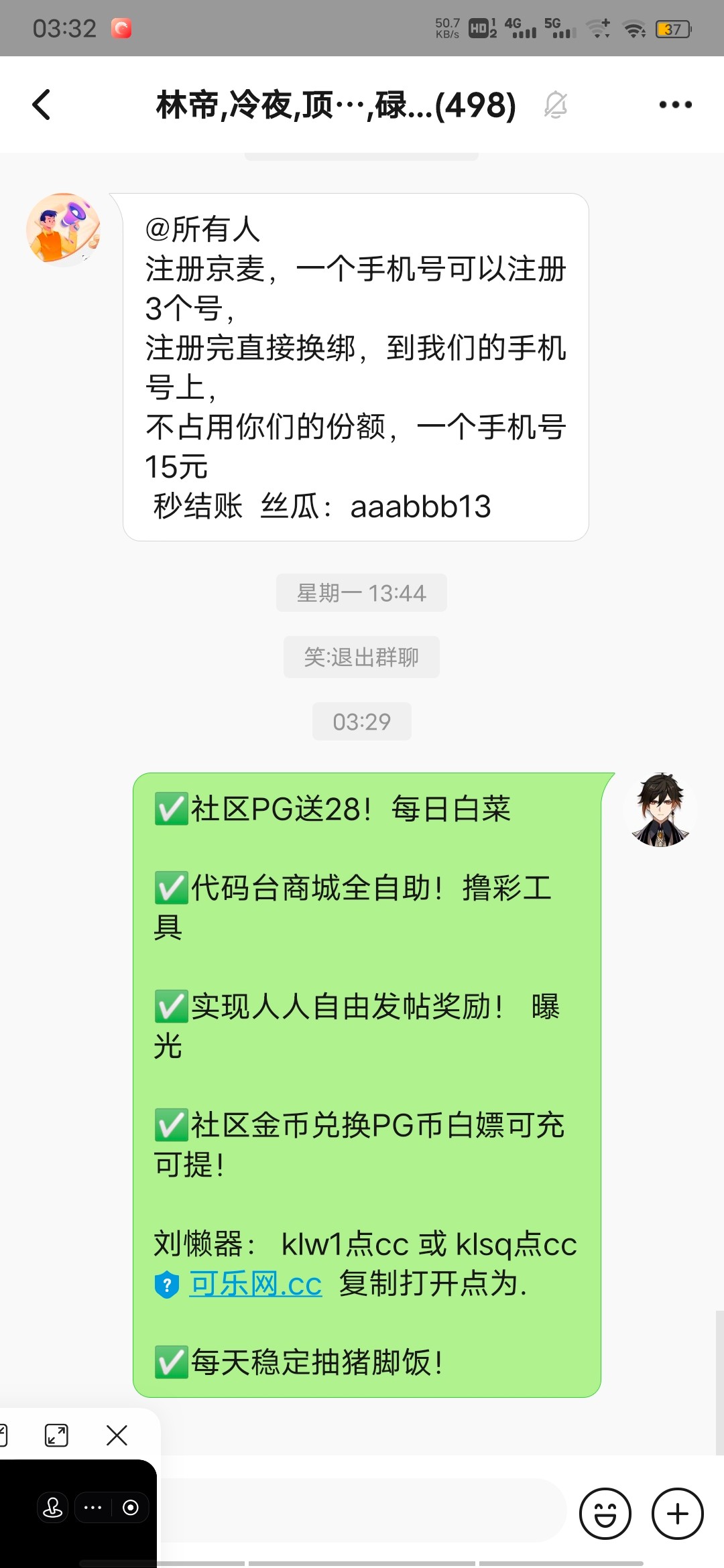This screenshot has height=1568, width=724.
Task: Open the emoji sticker panel
Action: tap(605, 1514)
